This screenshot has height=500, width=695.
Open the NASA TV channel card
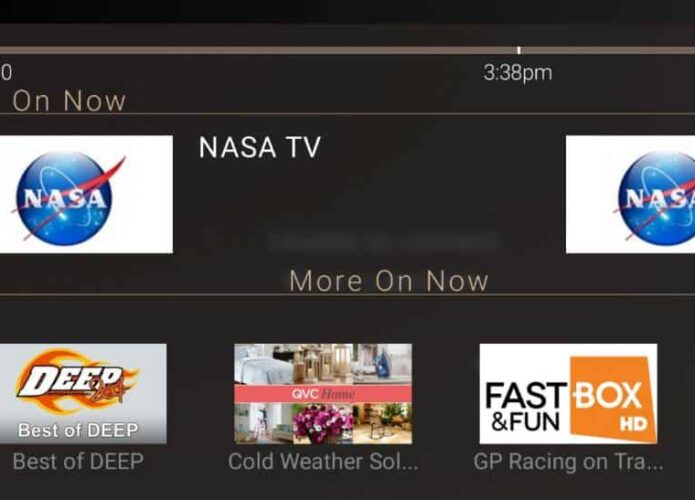[85, 194]
